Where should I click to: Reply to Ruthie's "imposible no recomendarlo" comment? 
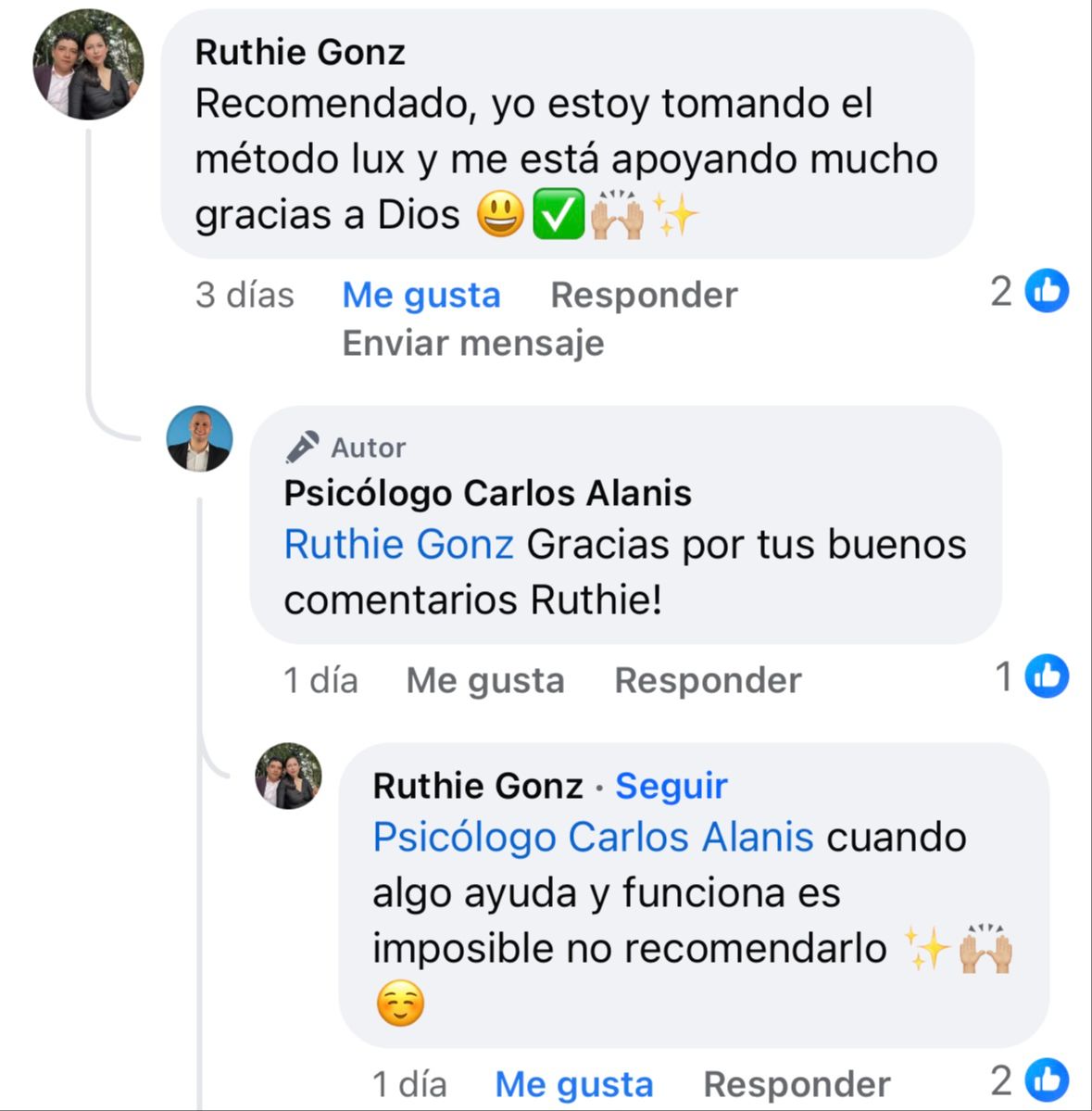coord(797,1084)
